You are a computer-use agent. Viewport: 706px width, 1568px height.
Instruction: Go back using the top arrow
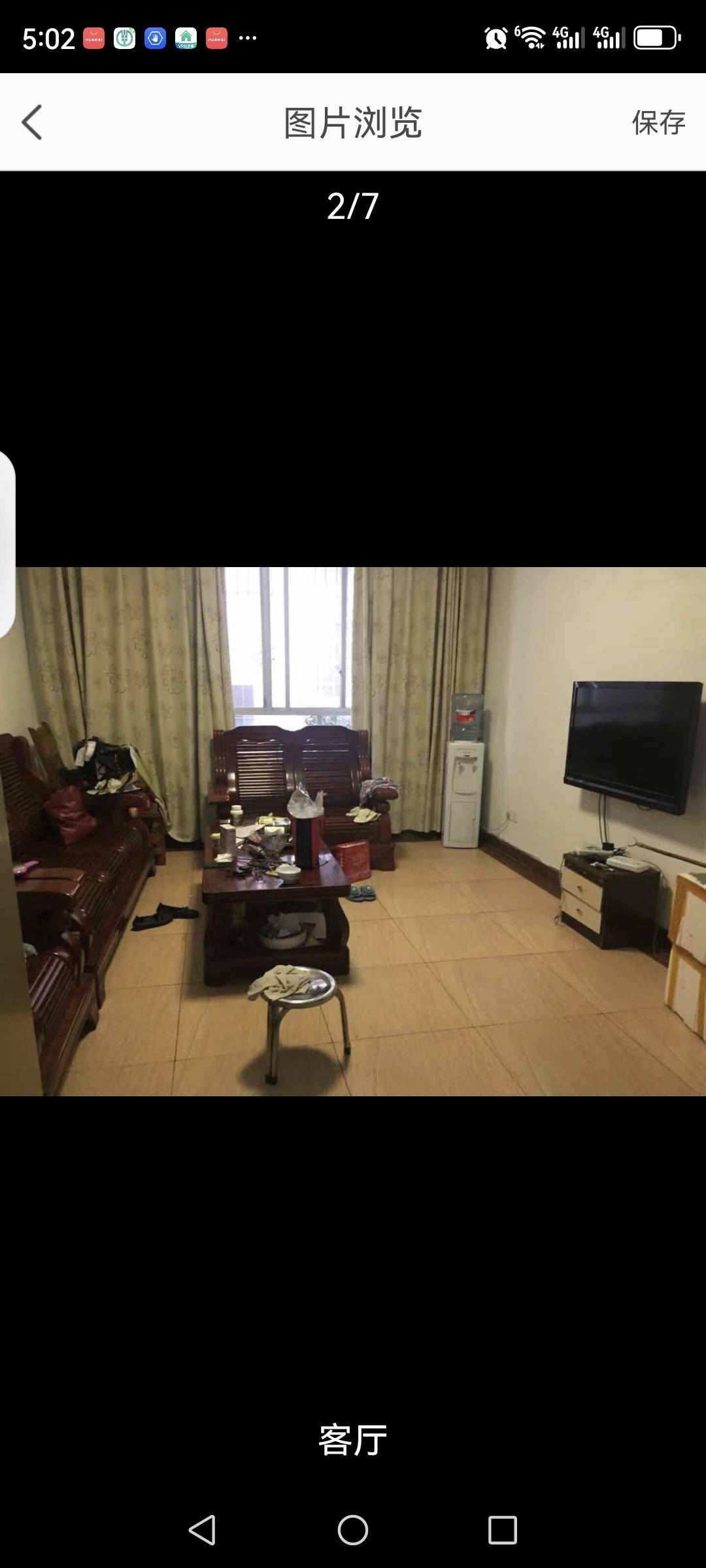(x=32, y=122)
